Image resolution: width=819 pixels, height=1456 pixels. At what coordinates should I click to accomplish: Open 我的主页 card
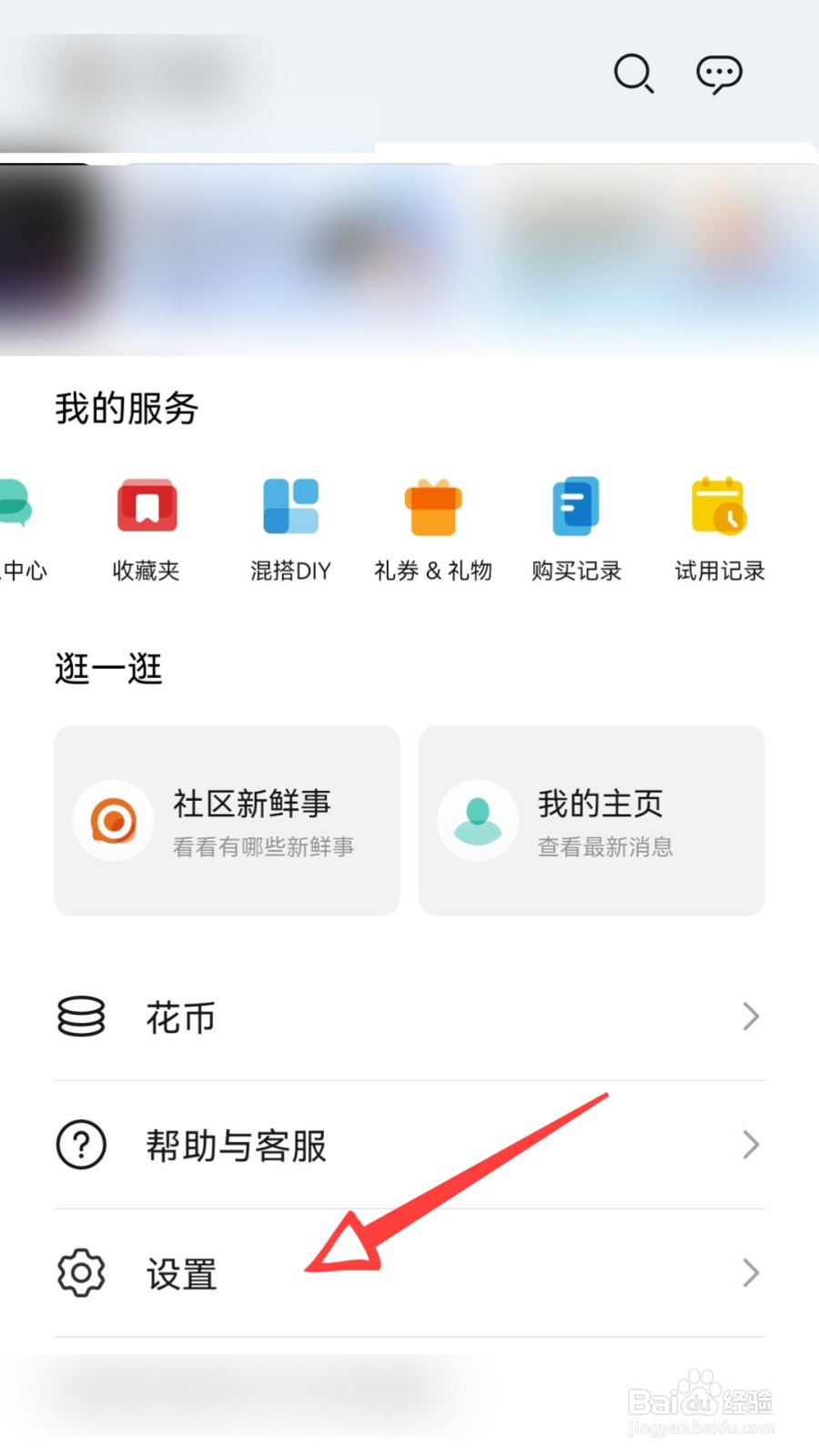(591, 820)
